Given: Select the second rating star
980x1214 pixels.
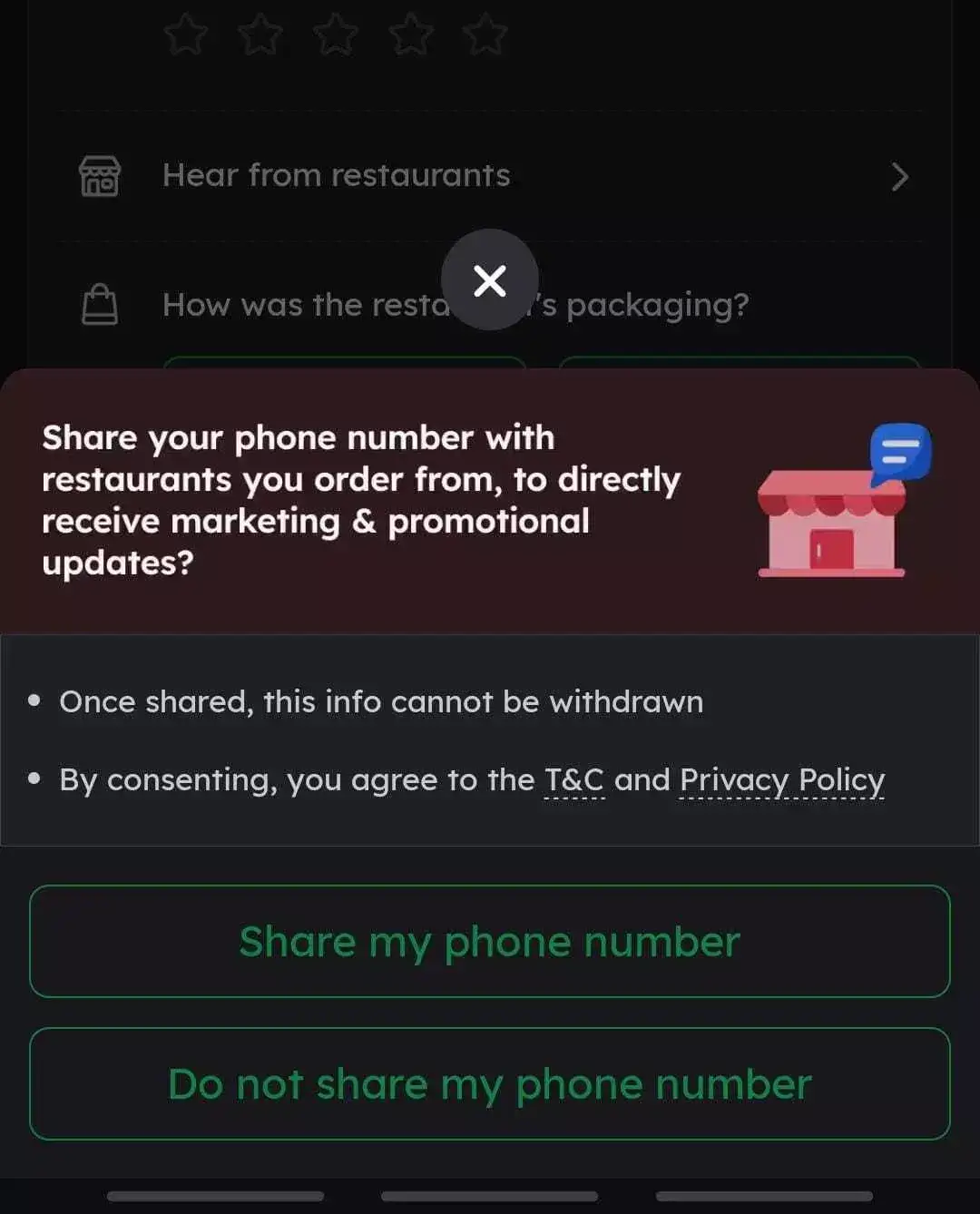Looking at the screenshot, I should coord(260,33).
